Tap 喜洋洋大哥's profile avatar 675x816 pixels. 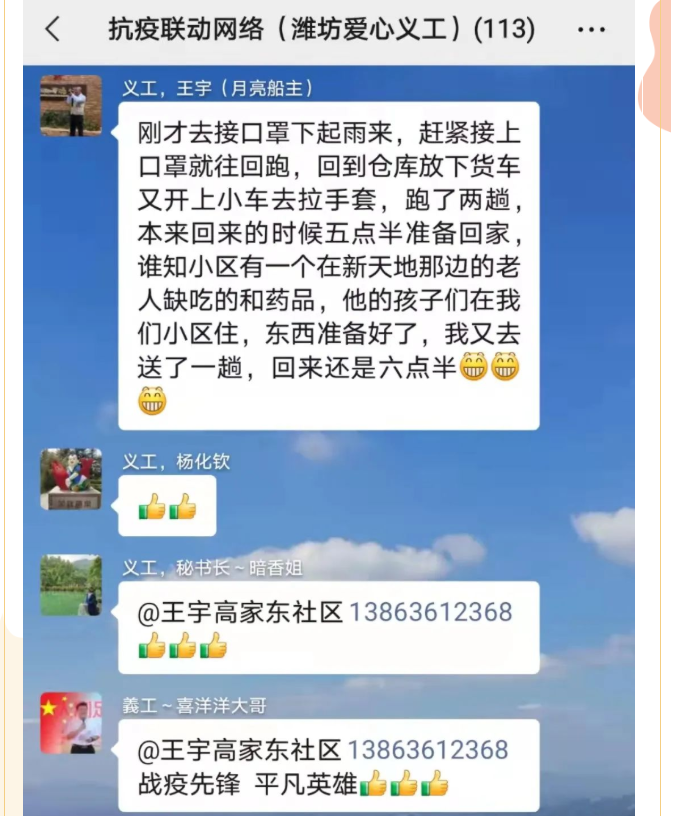pyautogui.click(x=71, y=722)
